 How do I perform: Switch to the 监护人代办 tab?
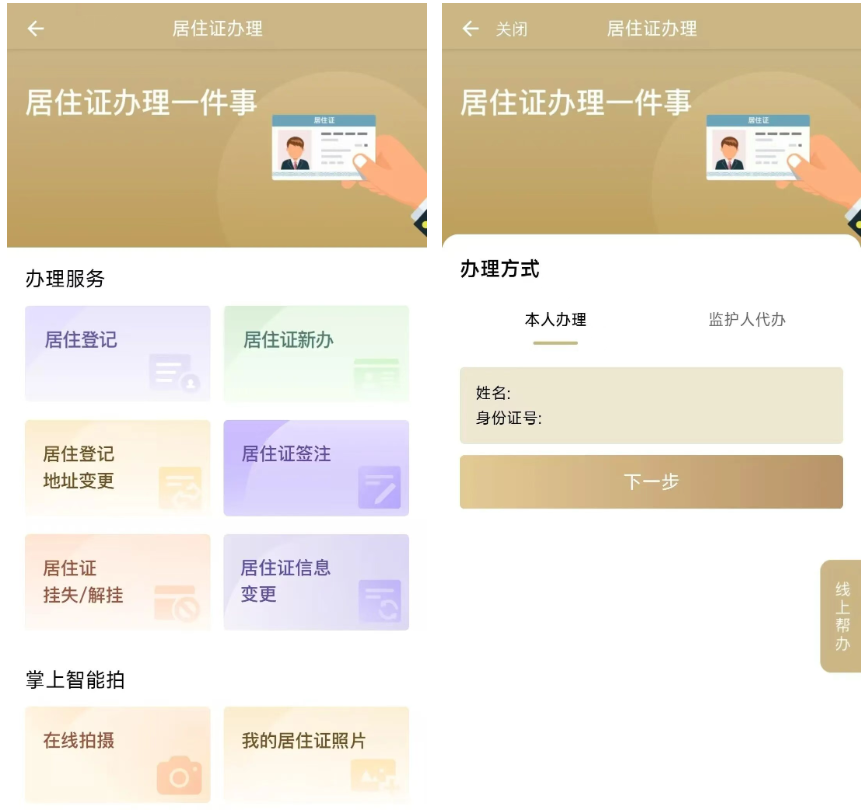tap(747, 320)
